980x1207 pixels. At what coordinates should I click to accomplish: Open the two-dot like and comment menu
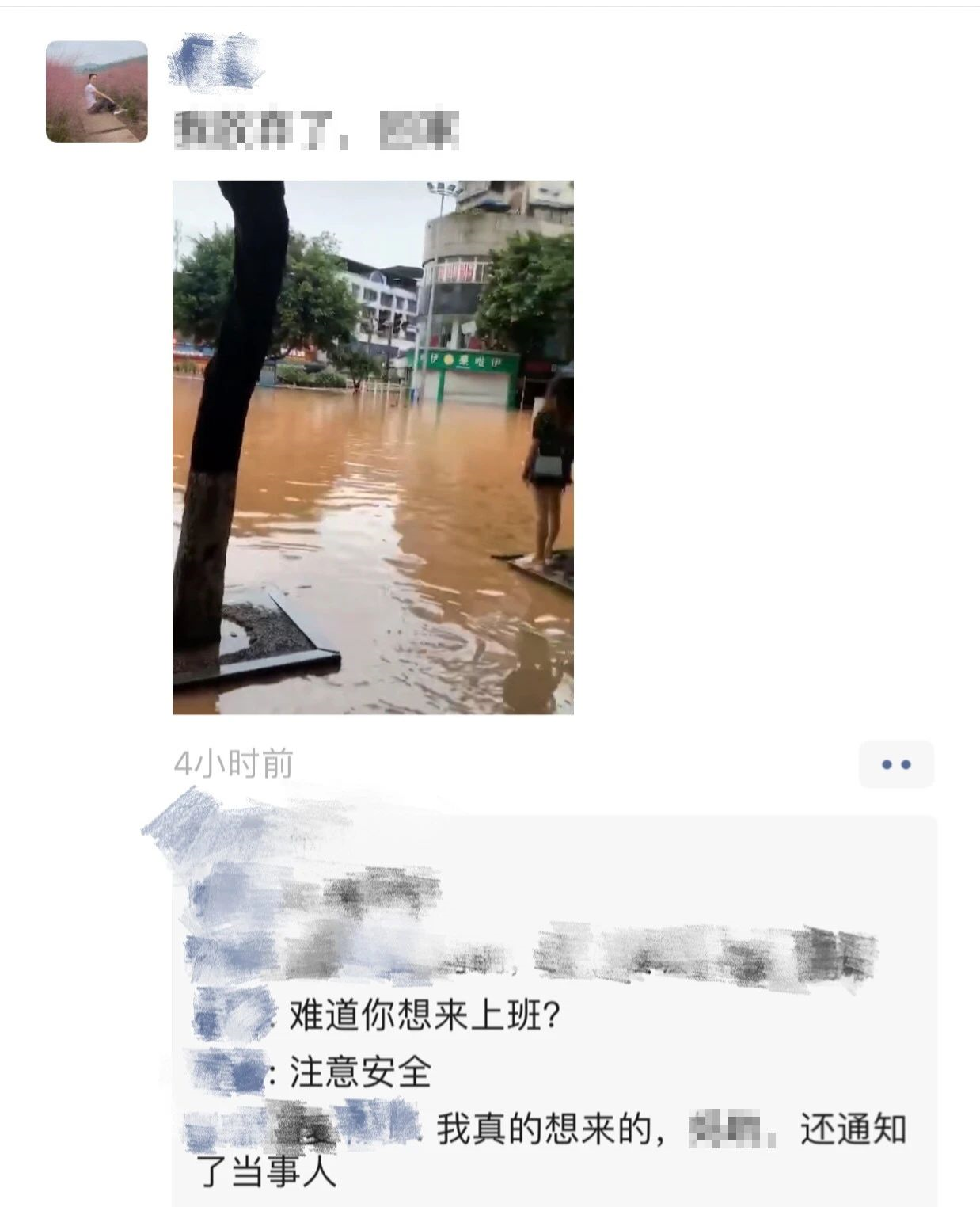point(896,764)
